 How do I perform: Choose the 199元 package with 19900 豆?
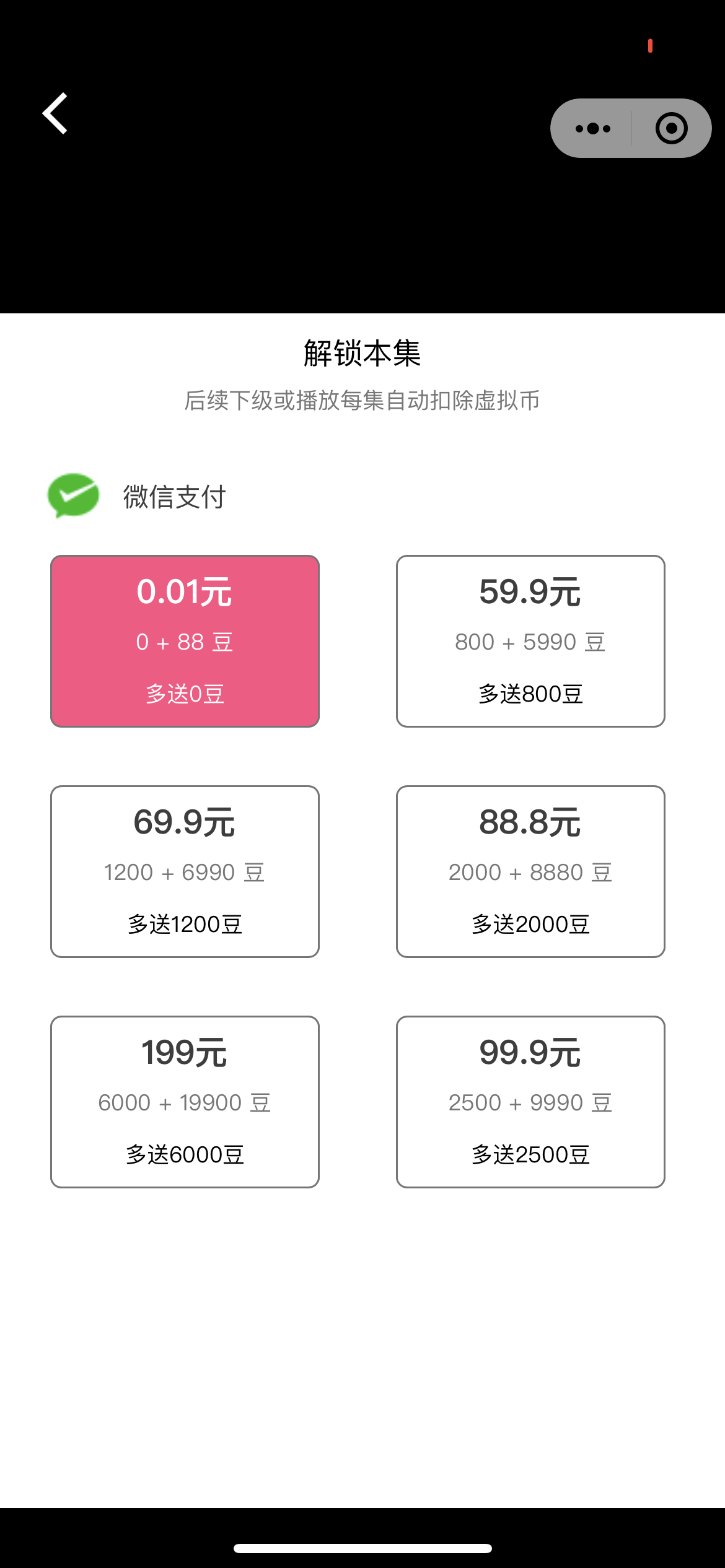click(185, 1102)
